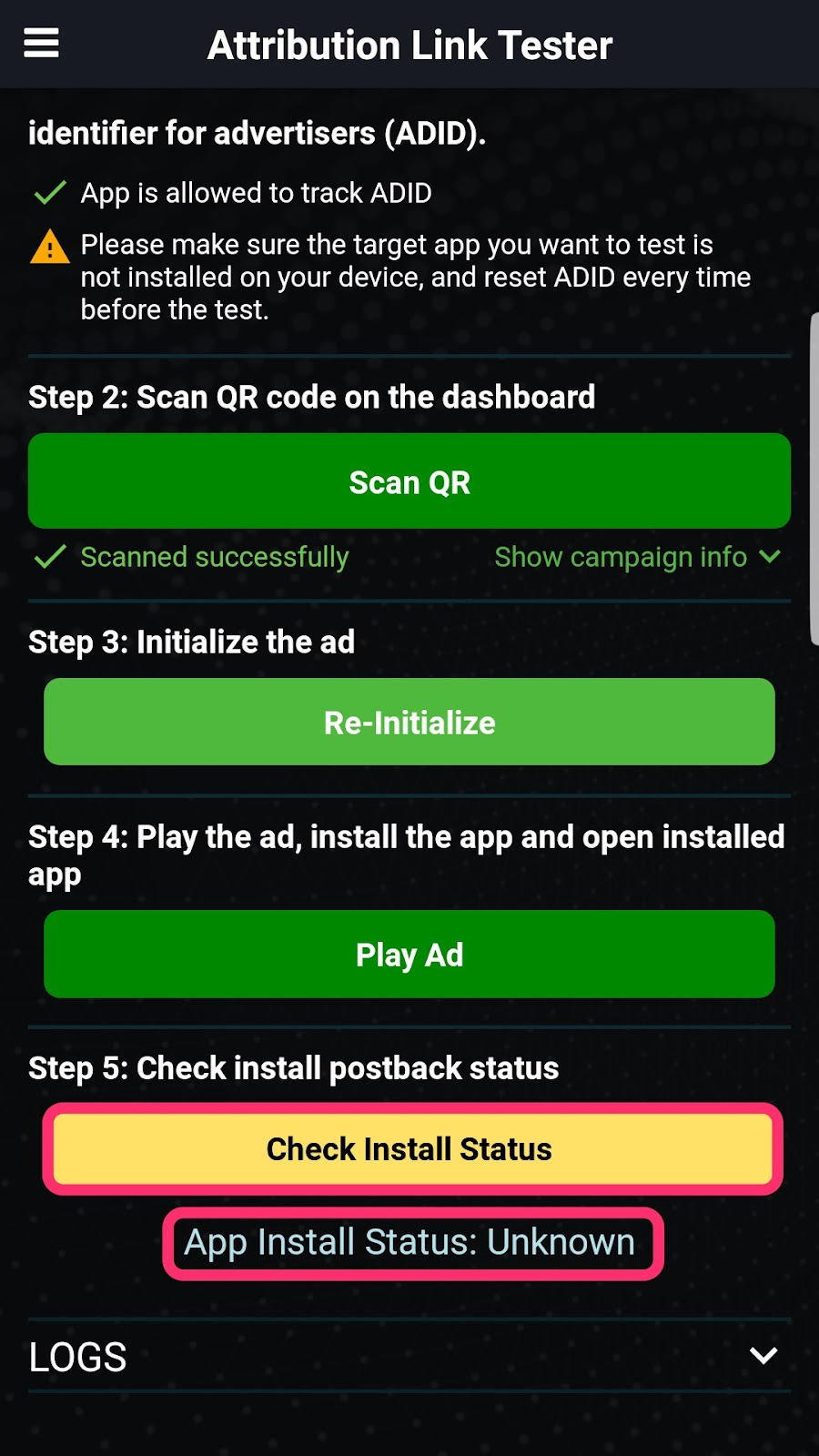
Task: Re-Initialize the ad
Action: tap(409, 722)
